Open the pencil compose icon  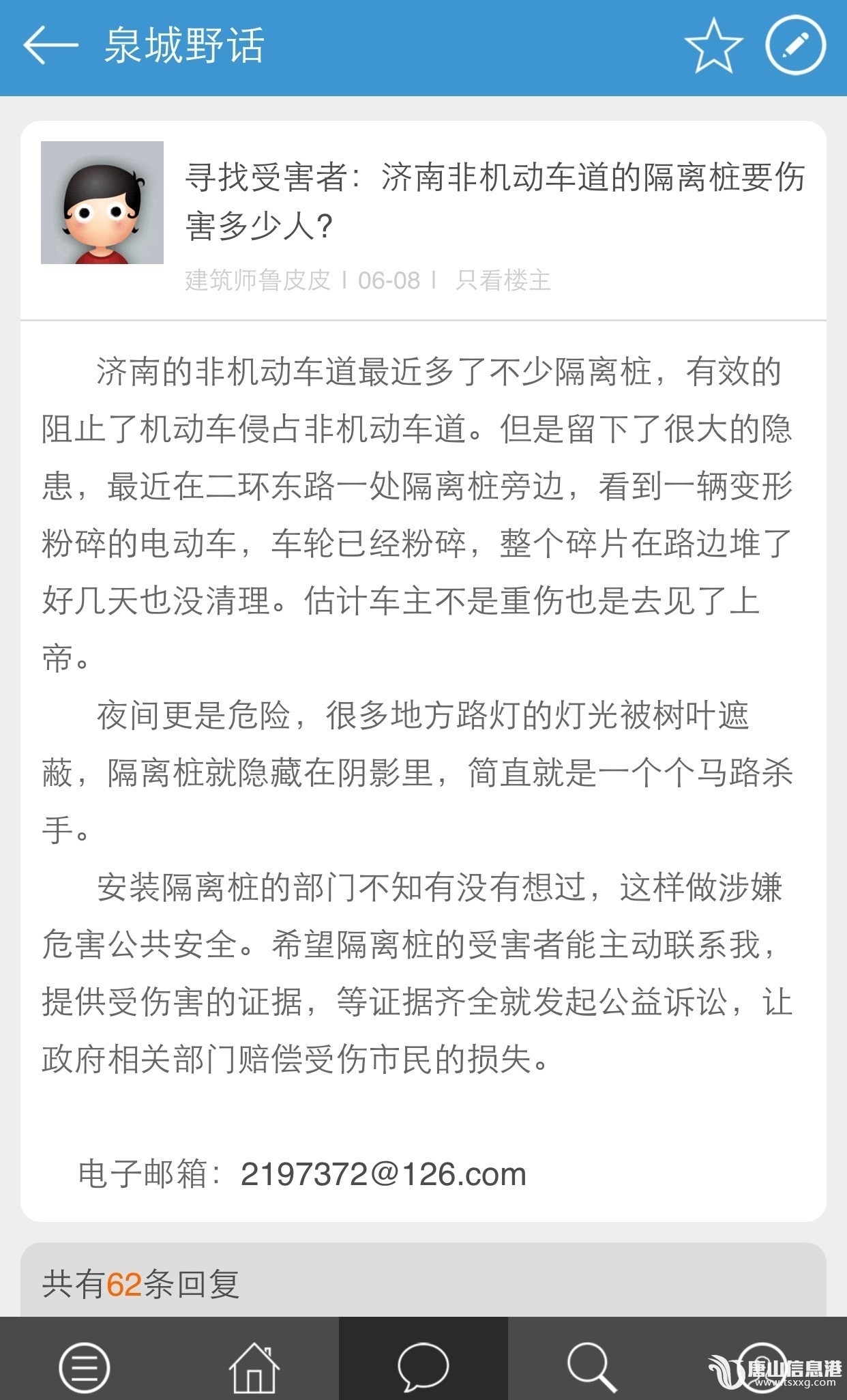pos(795,45)
